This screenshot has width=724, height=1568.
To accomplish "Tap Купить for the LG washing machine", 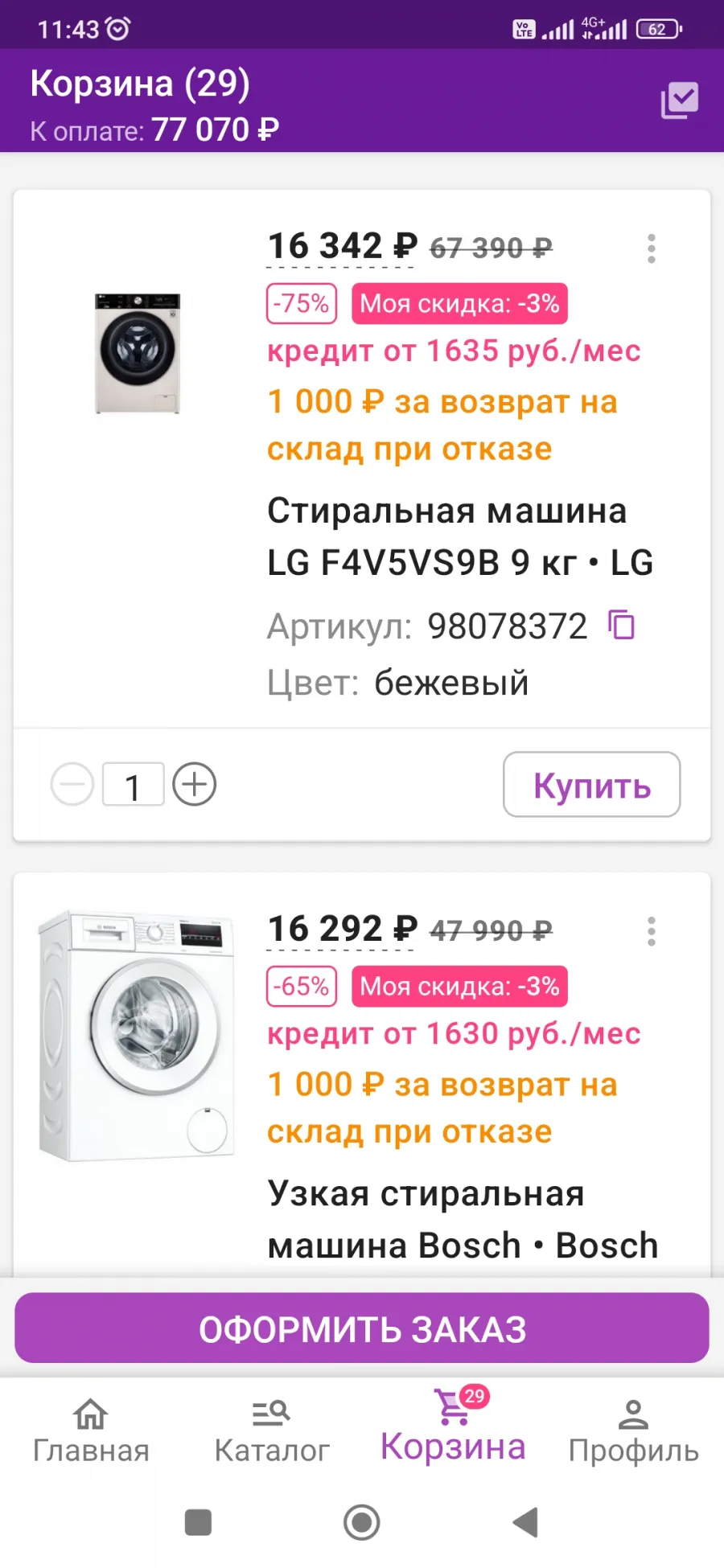I will coord(592,785).
